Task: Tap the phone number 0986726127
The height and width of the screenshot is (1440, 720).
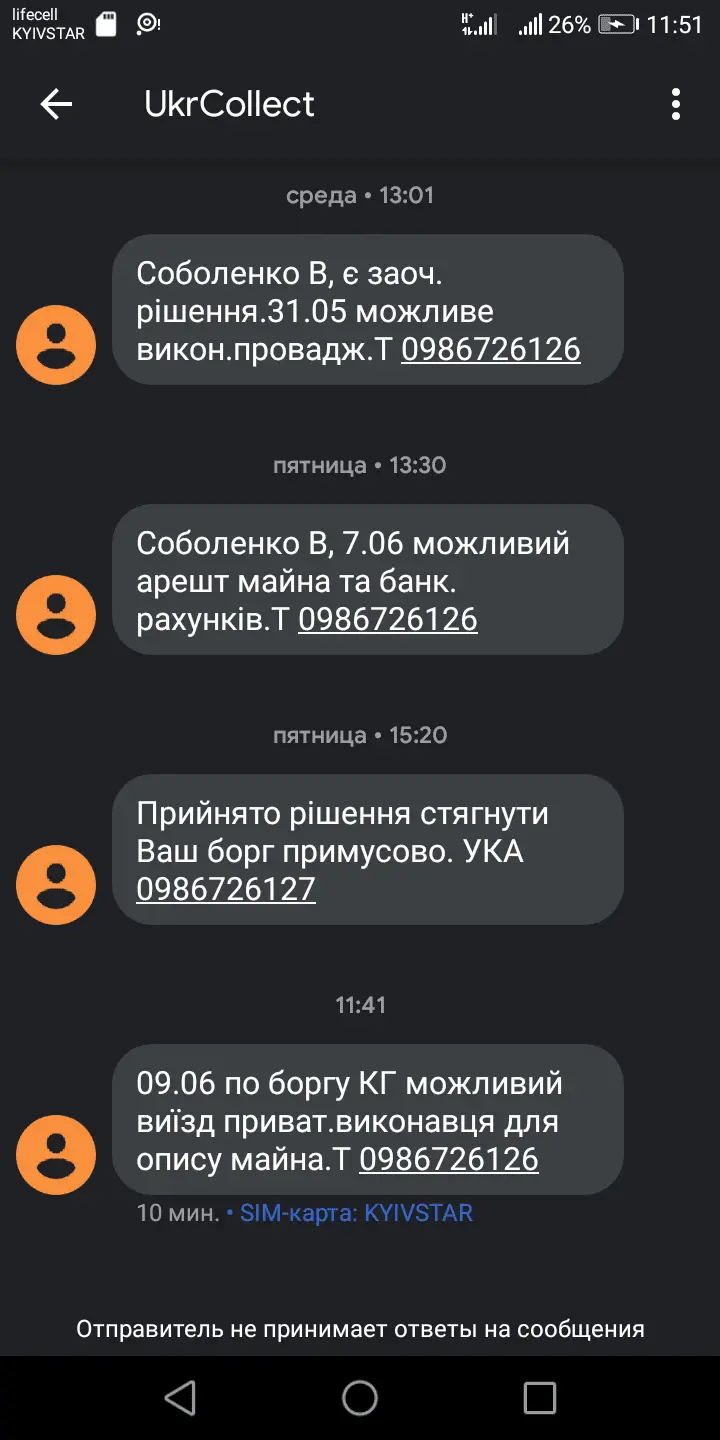Action: (226, 889)
